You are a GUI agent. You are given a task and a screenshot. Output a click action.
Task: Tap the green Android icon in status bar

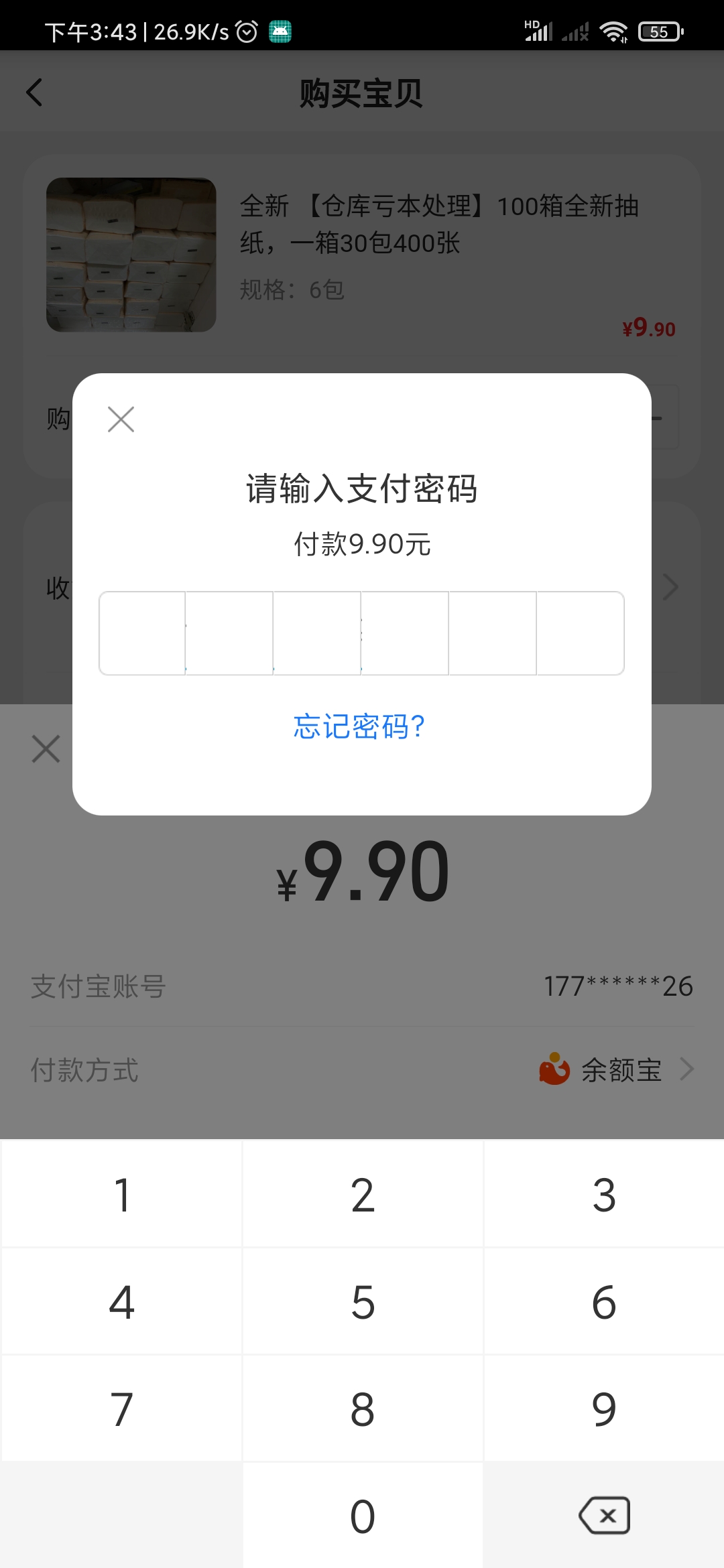[281, 30]
